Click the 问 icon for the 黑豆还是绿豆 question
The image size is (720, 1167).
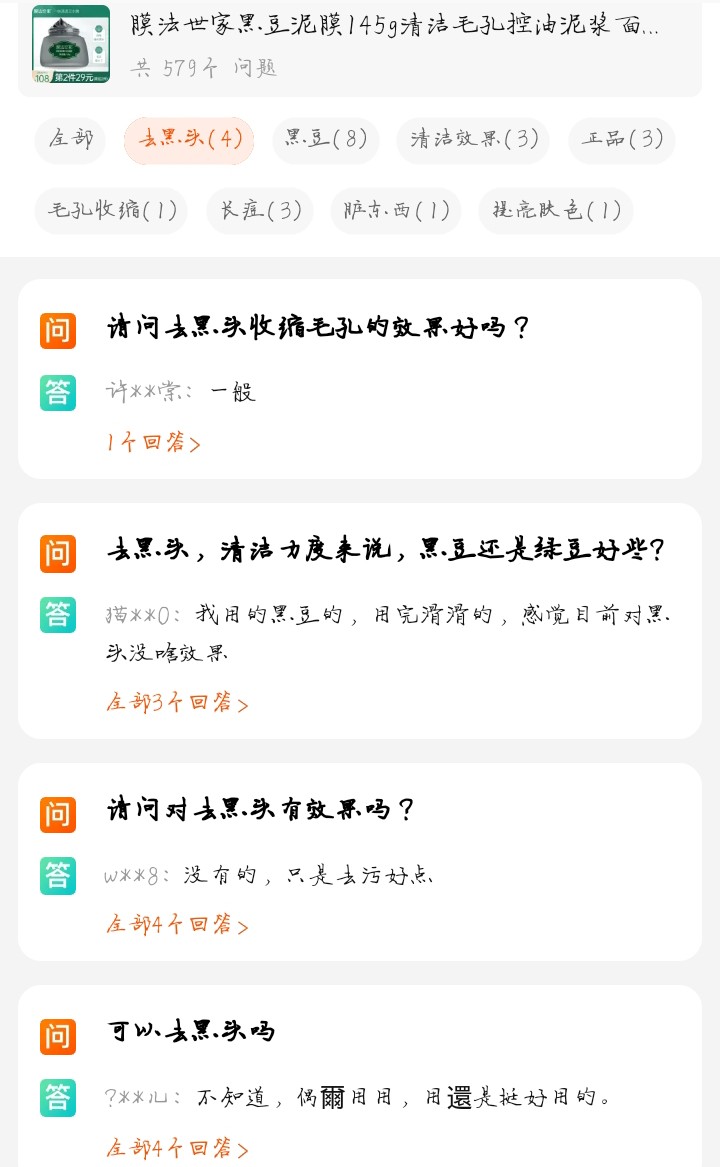57,553
